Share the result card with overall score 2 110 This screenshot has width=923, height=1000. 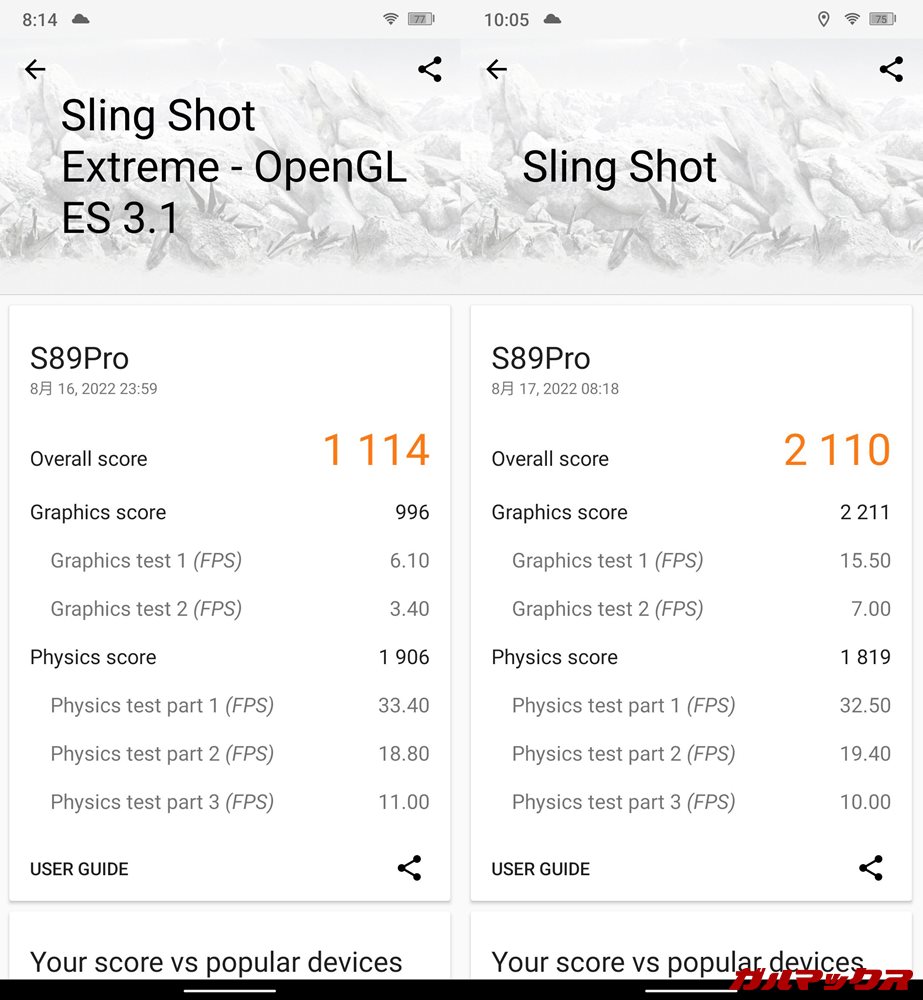[x=871, y=868]
